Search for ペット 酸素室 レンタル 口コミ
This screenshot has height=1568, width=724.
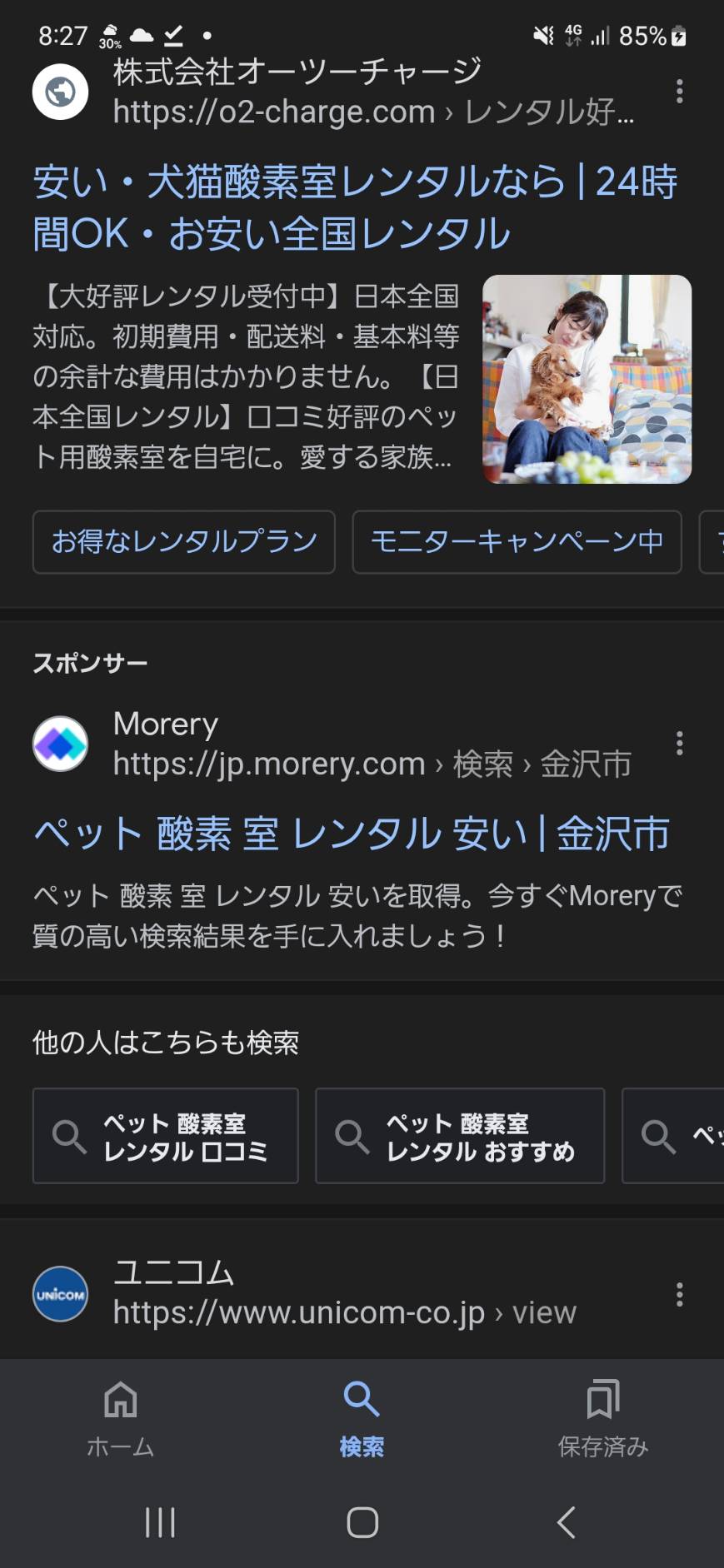166,1136
